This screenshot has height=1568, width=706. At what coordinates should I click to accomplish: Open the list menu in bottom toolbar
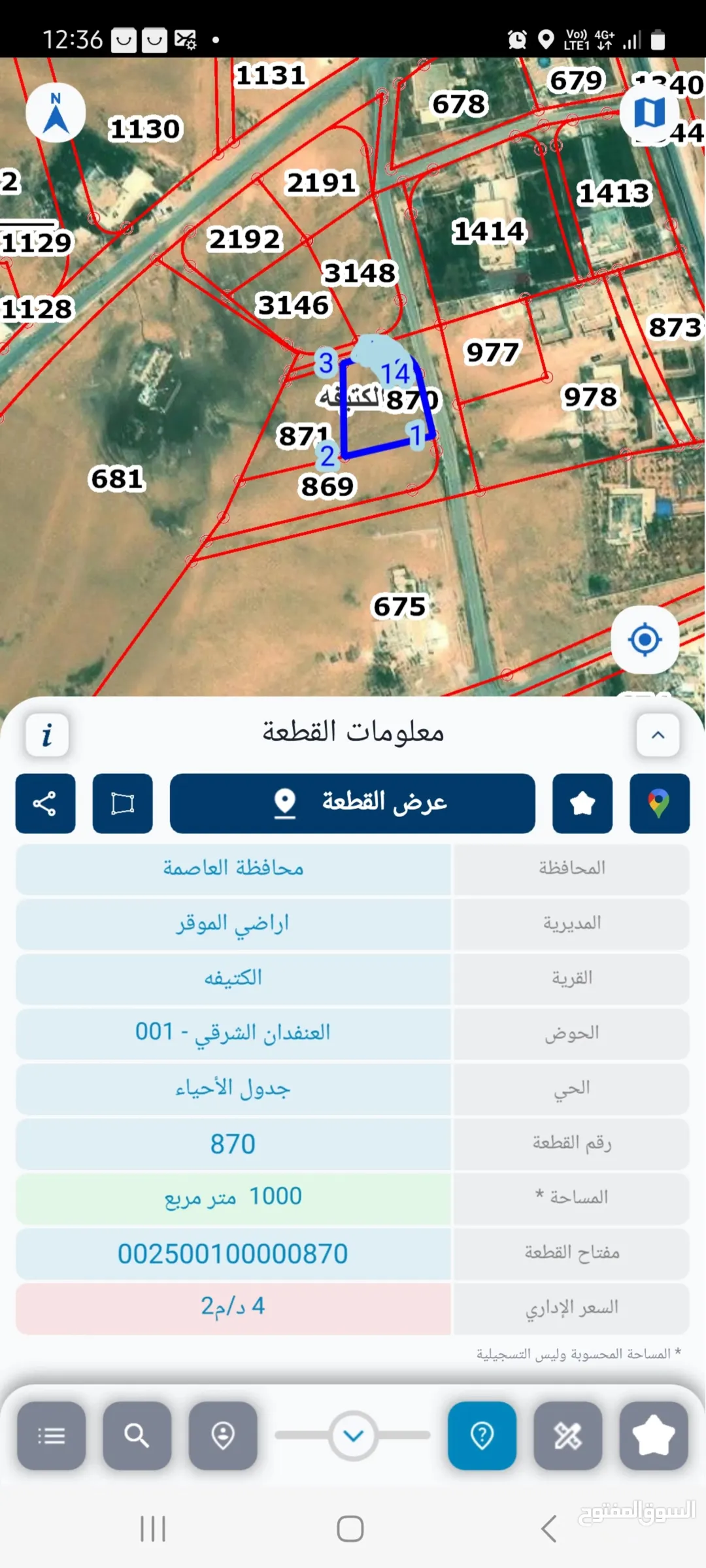pos(51,1435)
